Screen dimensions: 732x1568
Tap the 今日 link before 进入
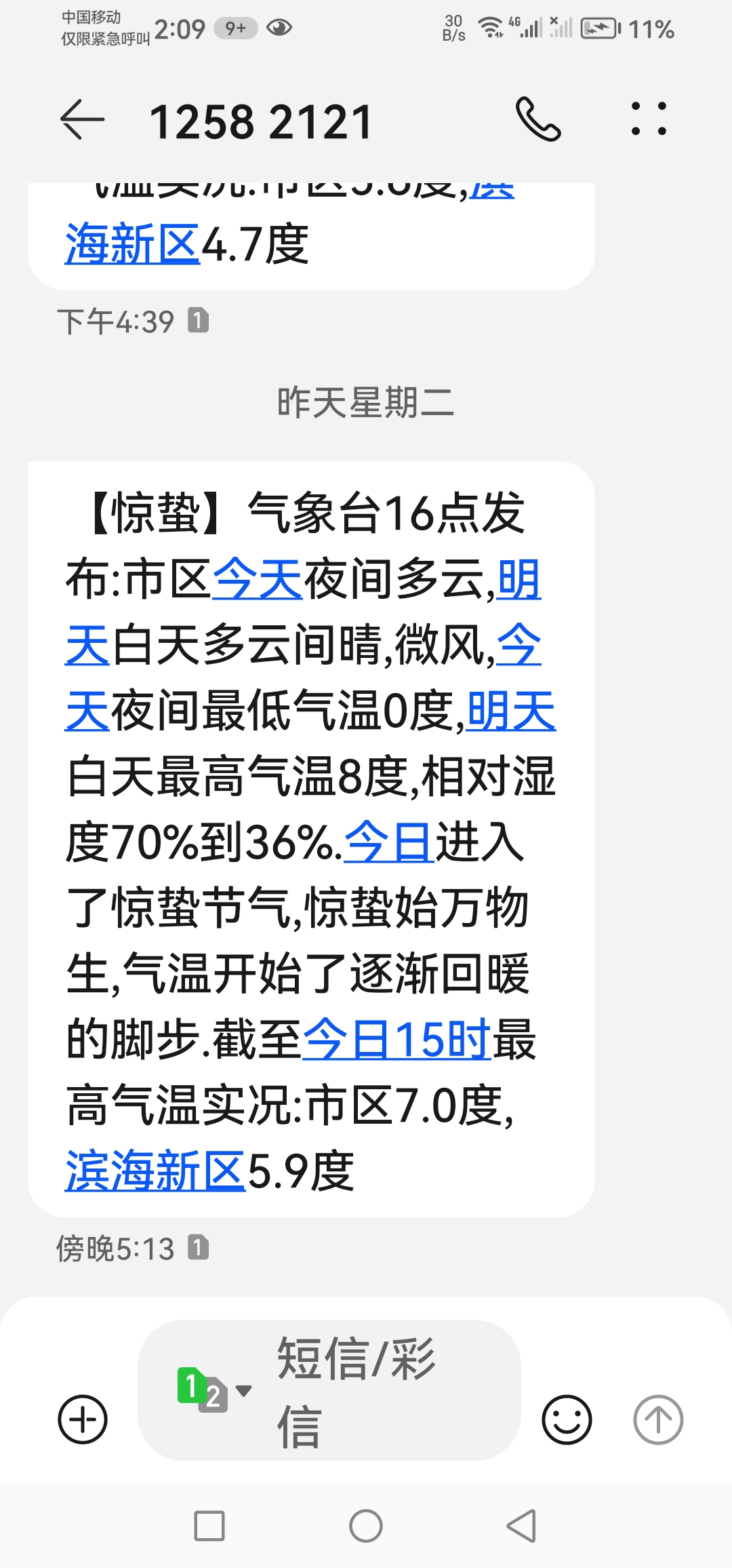tap(389, 842)
